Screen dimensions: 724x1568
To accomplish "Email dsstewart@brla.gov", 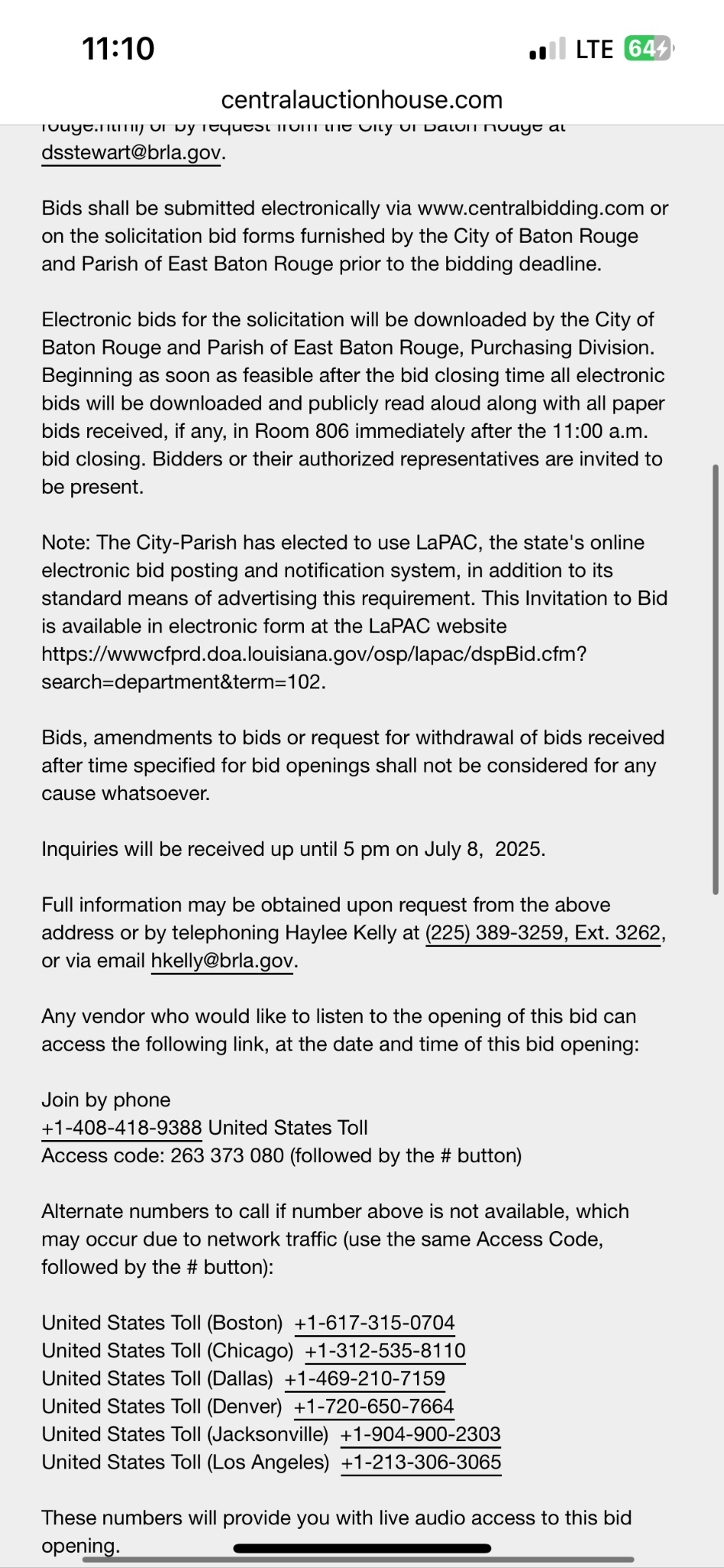I will tap(131, 152).
